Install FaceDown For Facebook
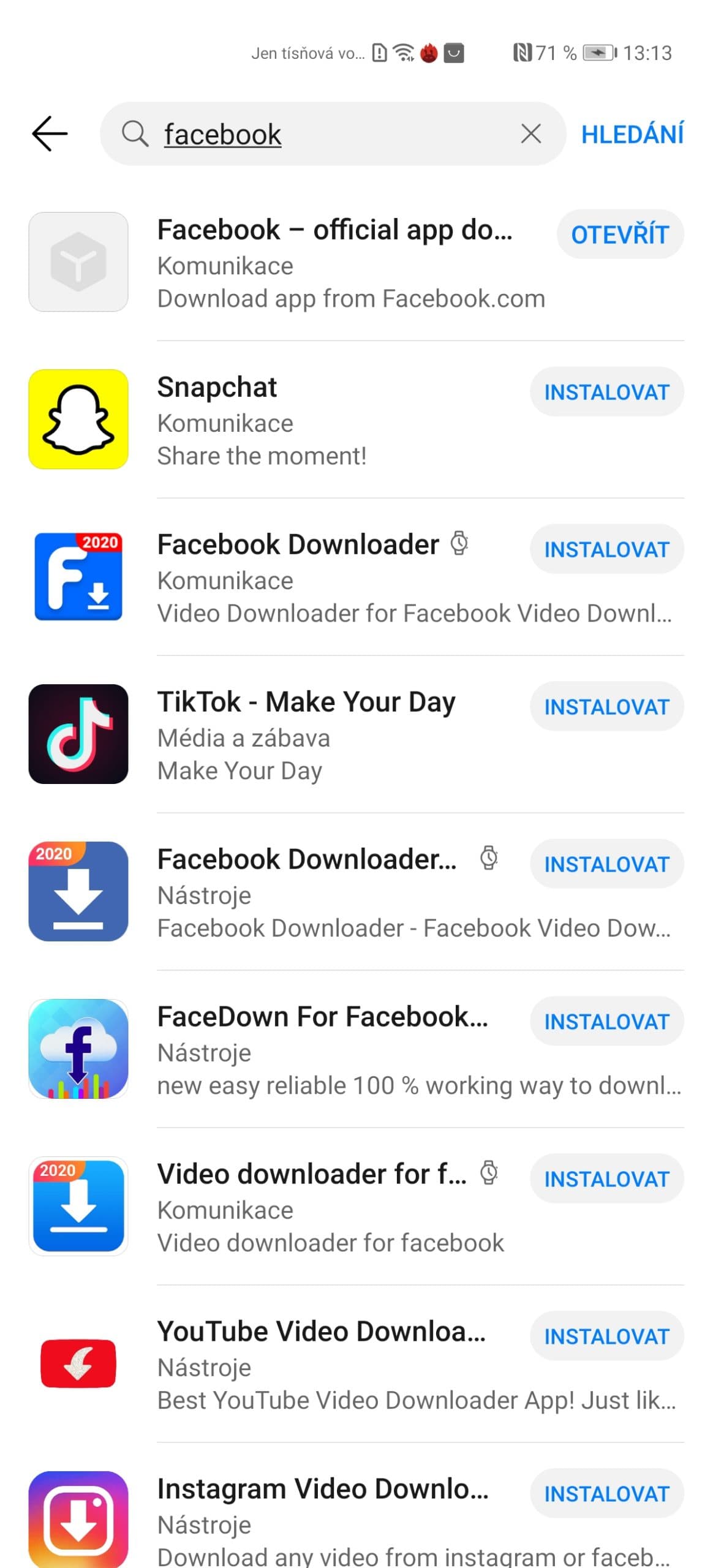 (606, 1022)
